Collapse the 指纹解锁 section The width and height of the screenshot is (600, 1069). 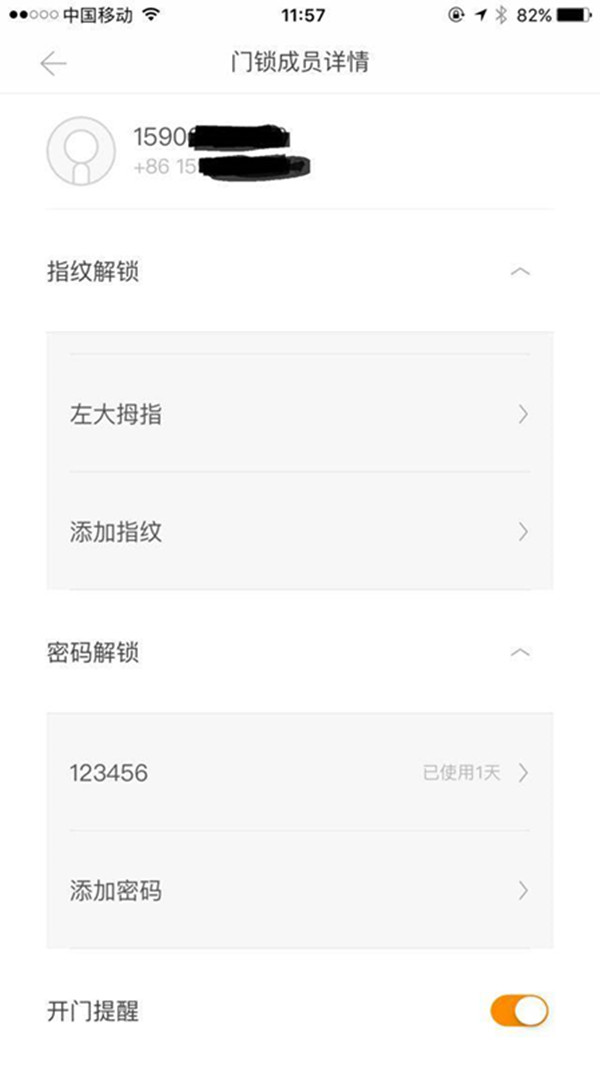pos(520,272)
